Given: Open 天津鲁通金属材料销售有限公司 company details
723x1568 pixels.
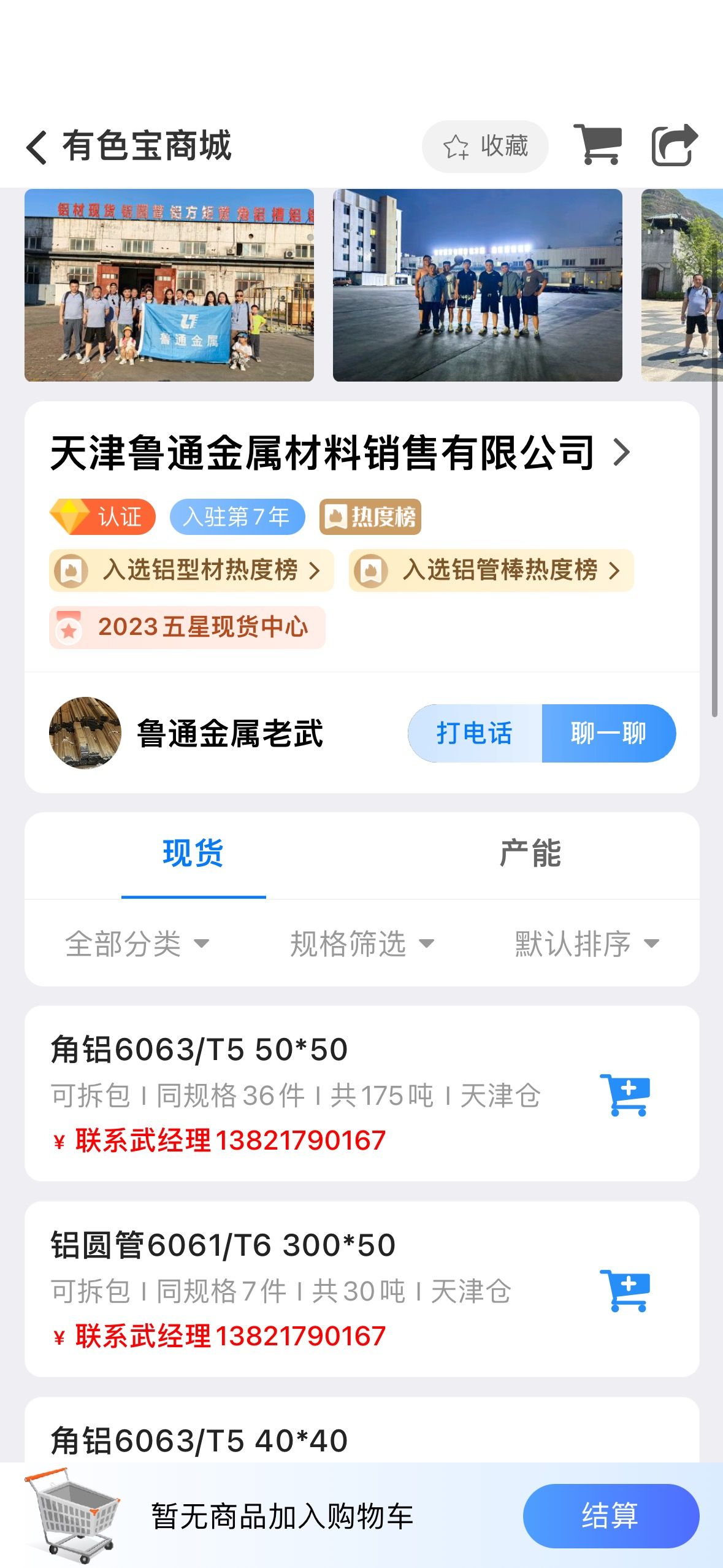Looking at the screenshot, I should [341, 453].
